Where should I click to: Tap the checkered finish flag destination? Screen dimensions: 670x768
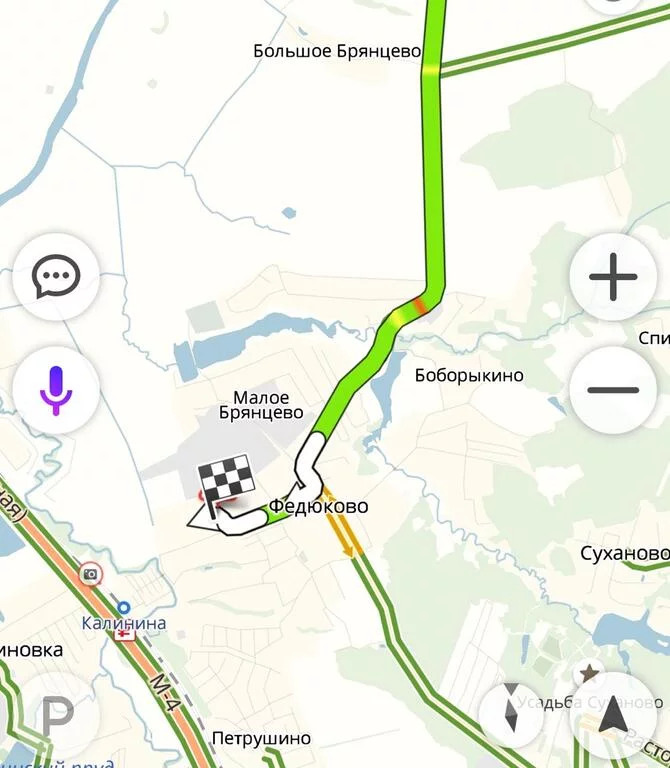(226, 480)
